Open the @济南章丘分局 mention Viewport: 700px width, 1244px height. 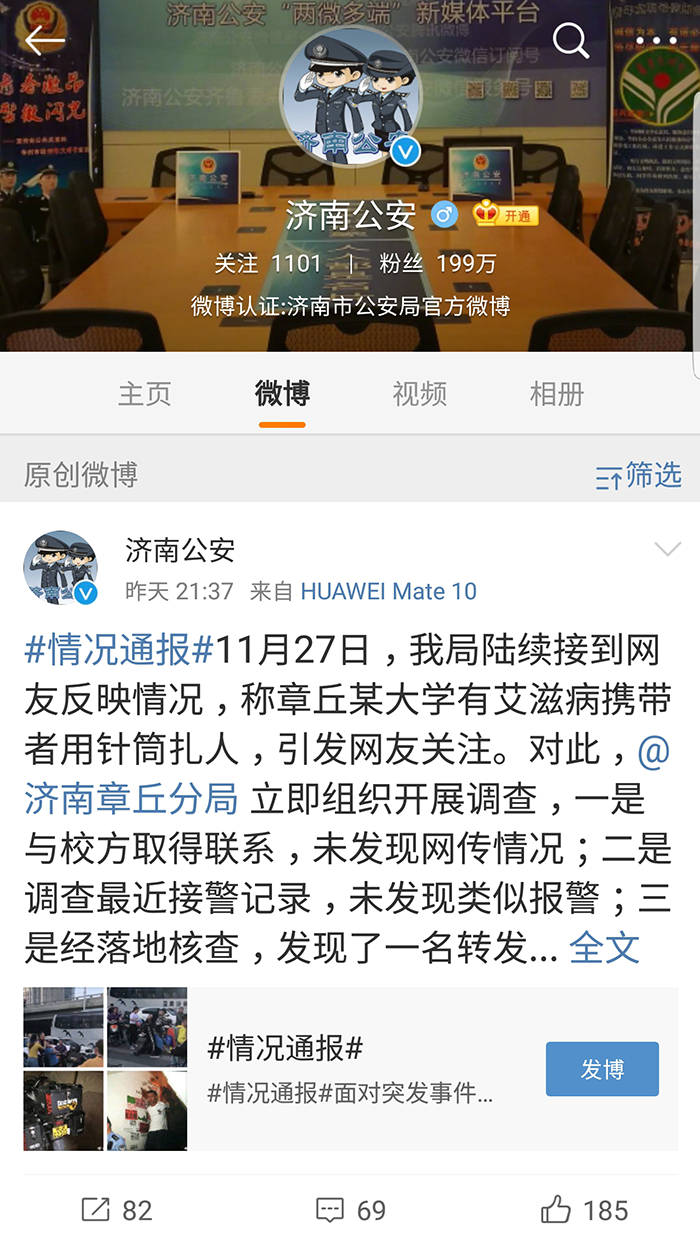[x=131, y=799]
